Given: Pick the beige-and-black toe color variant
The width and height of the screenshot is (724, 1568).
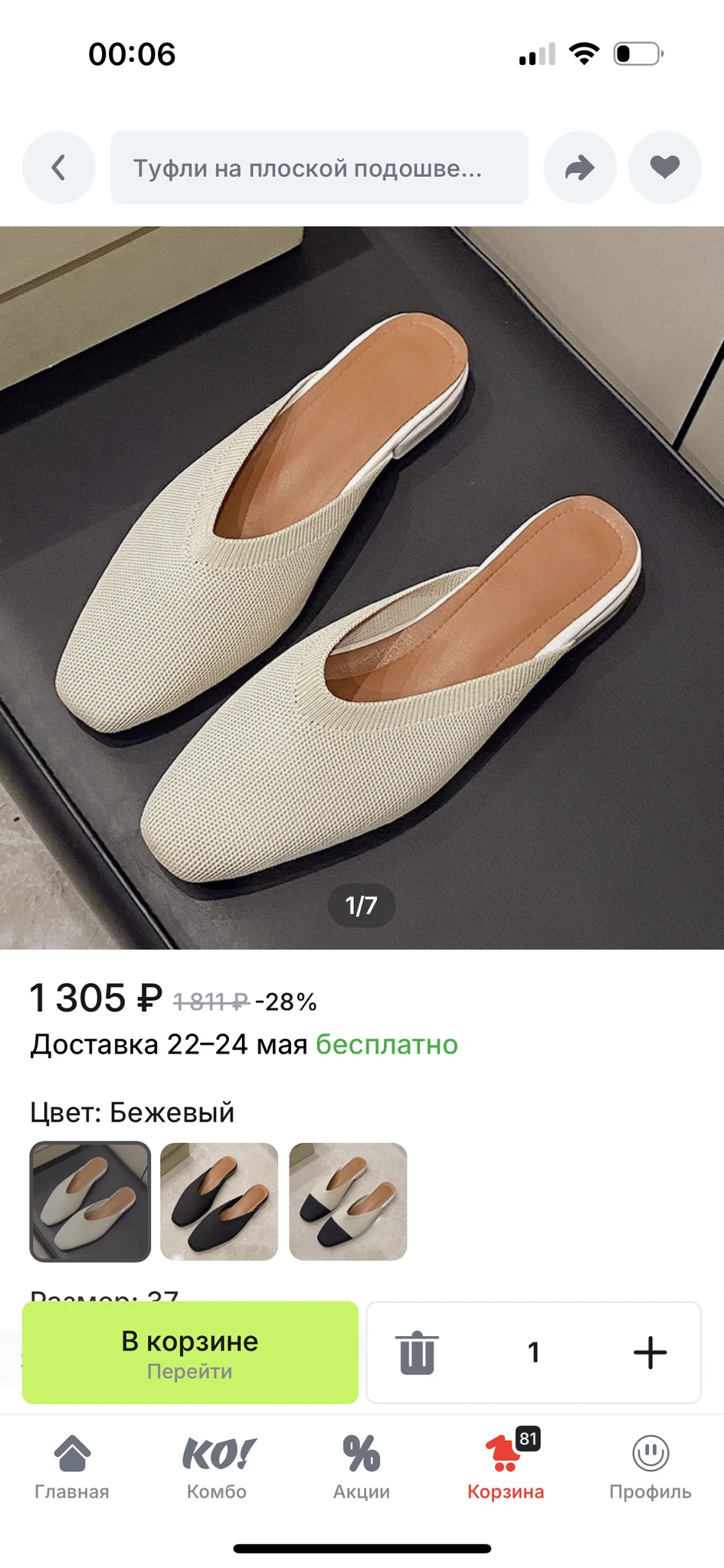Looking at the screenshot, I should pyautogui.click(x=348, y=1201).
